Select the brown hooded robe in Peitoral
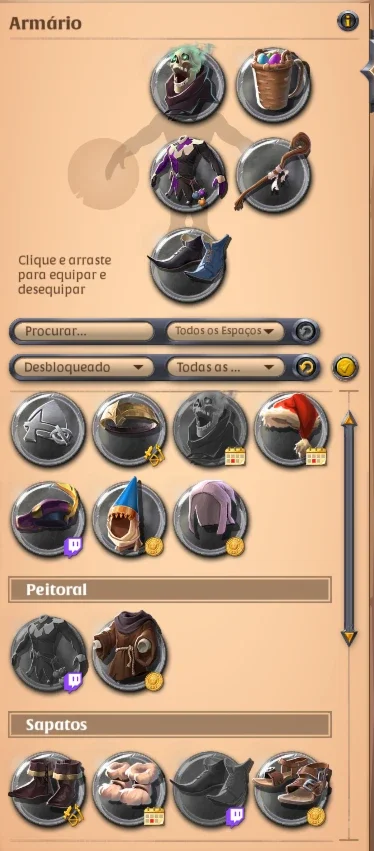This screenshot has width=374, height=851. (x=129, y=652)
